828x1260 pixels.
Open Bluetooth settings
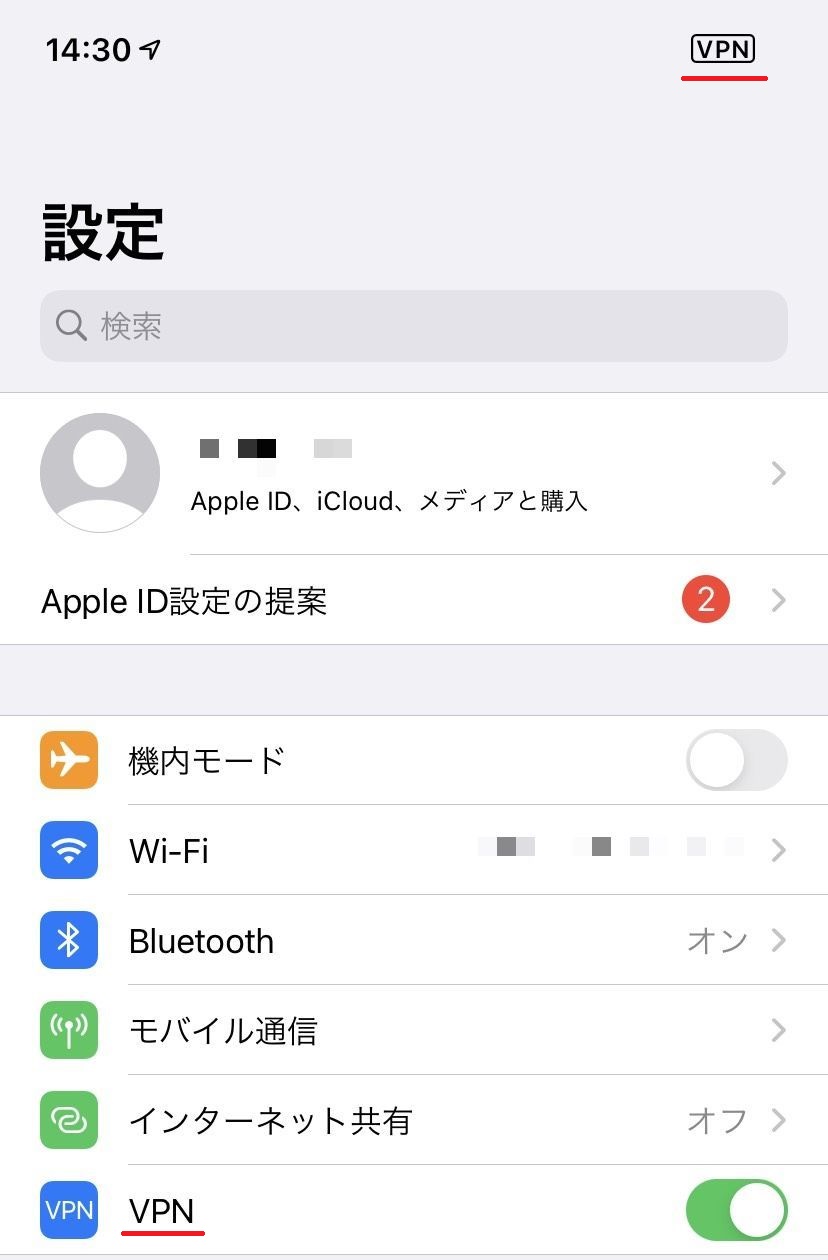pos(413,941)
